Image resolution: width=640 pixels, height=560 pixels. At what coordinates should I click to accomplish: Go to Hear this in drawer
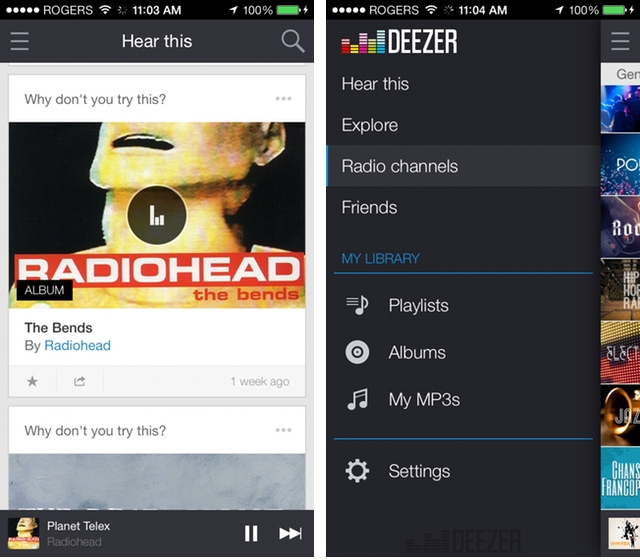click(x=375, y=84)
